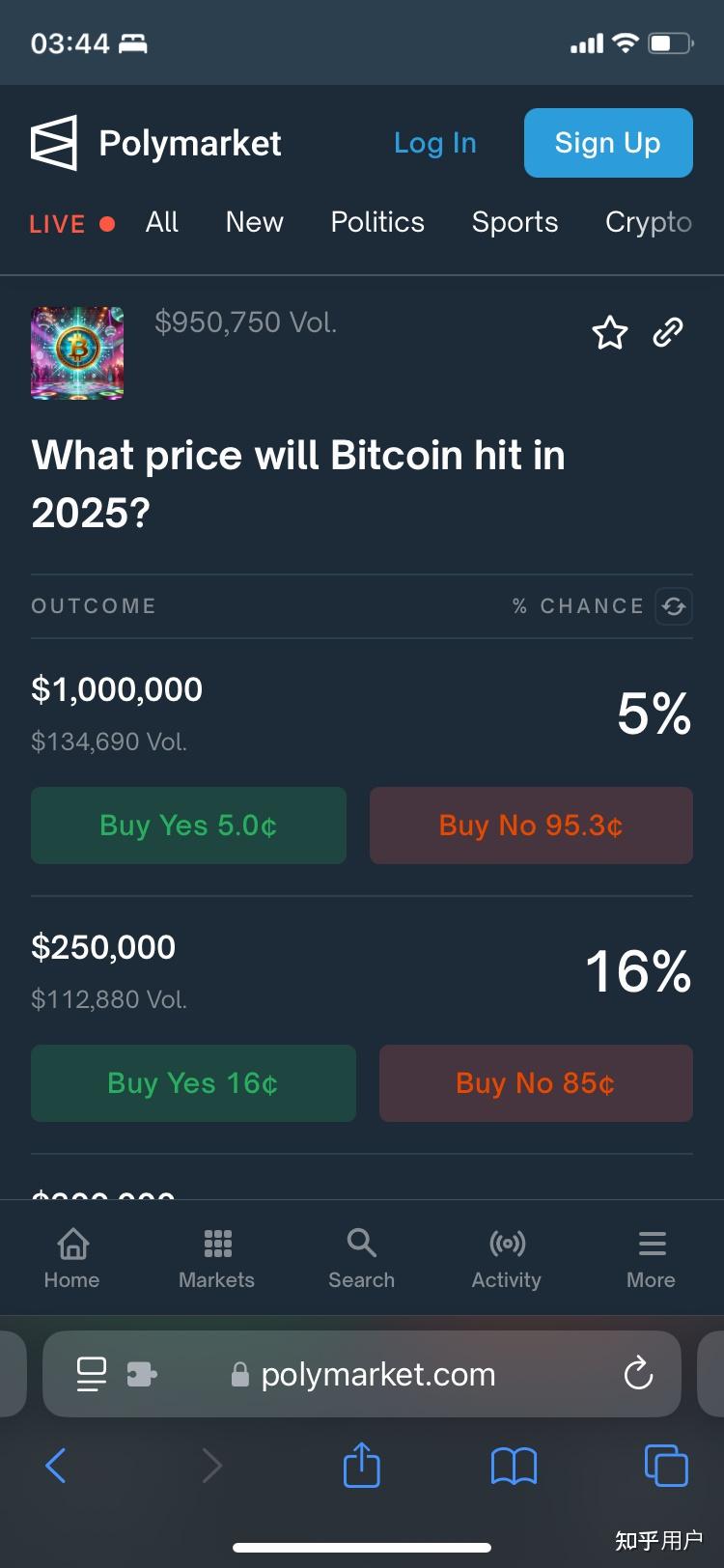Tap the polymarket.com address bar

tap(376, 1374)
